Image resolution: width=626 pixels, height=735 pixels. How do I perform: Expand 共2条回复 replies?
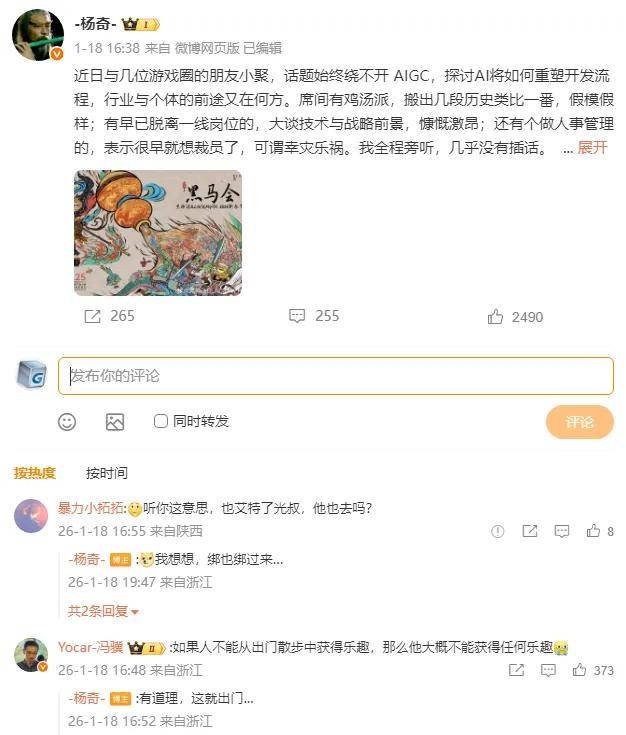(103, 611)
